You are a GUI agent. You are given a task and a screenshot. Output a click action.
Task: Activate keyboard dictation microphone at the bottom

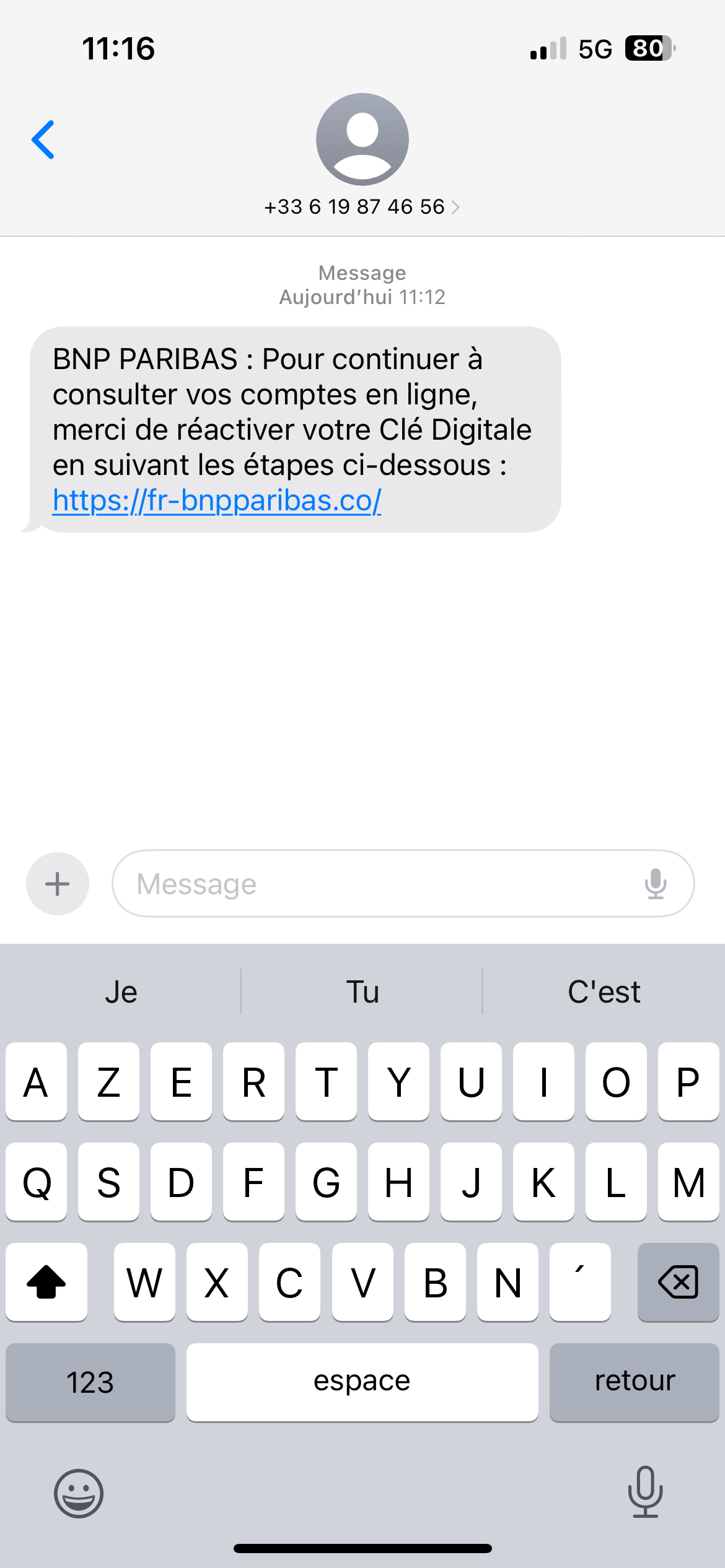645,1492
